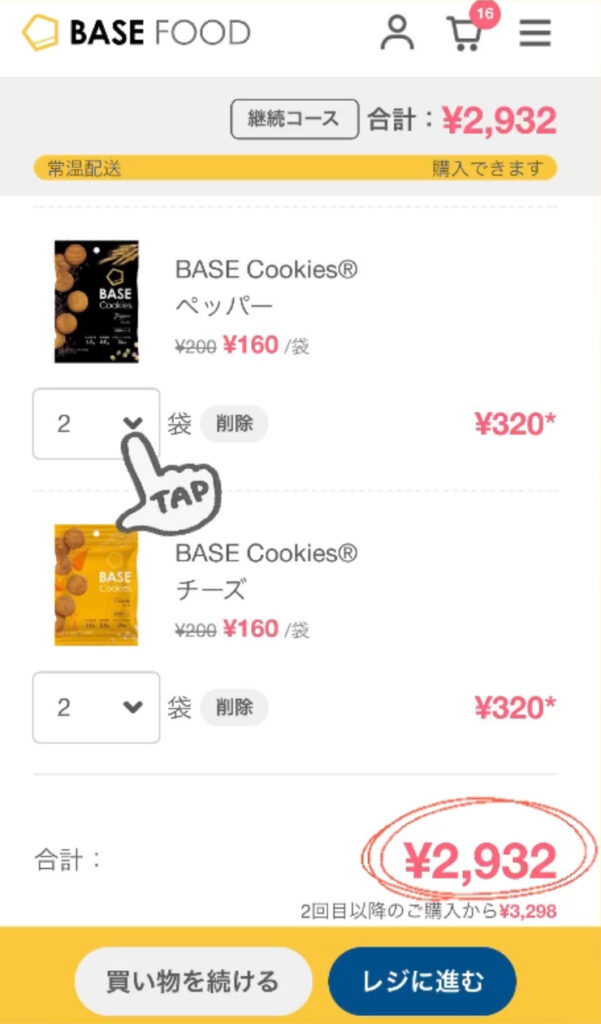
Task: Continue shopping with 買い物を続ける
Action: [x=193, y=982]
